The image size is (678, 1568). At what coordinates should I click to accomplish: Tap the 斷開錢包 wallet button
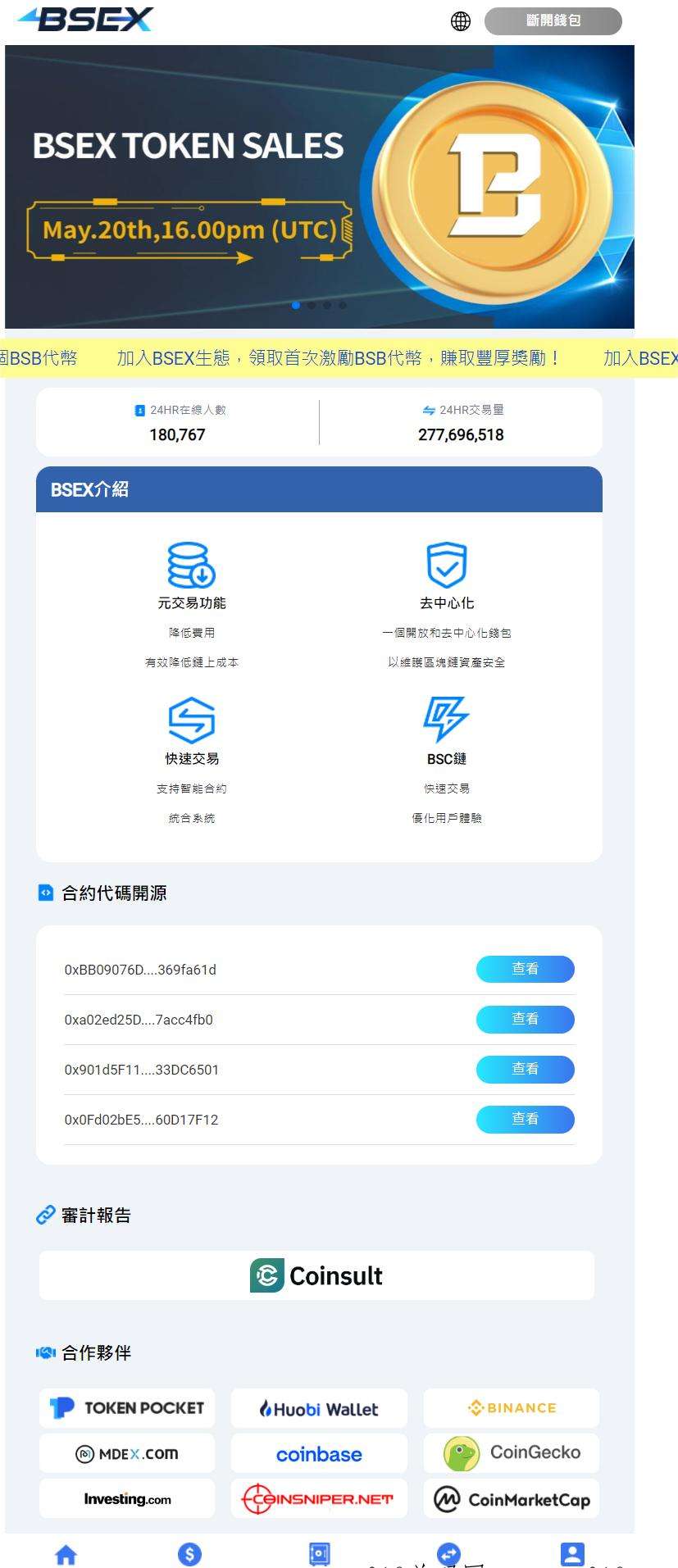(553, 21)
